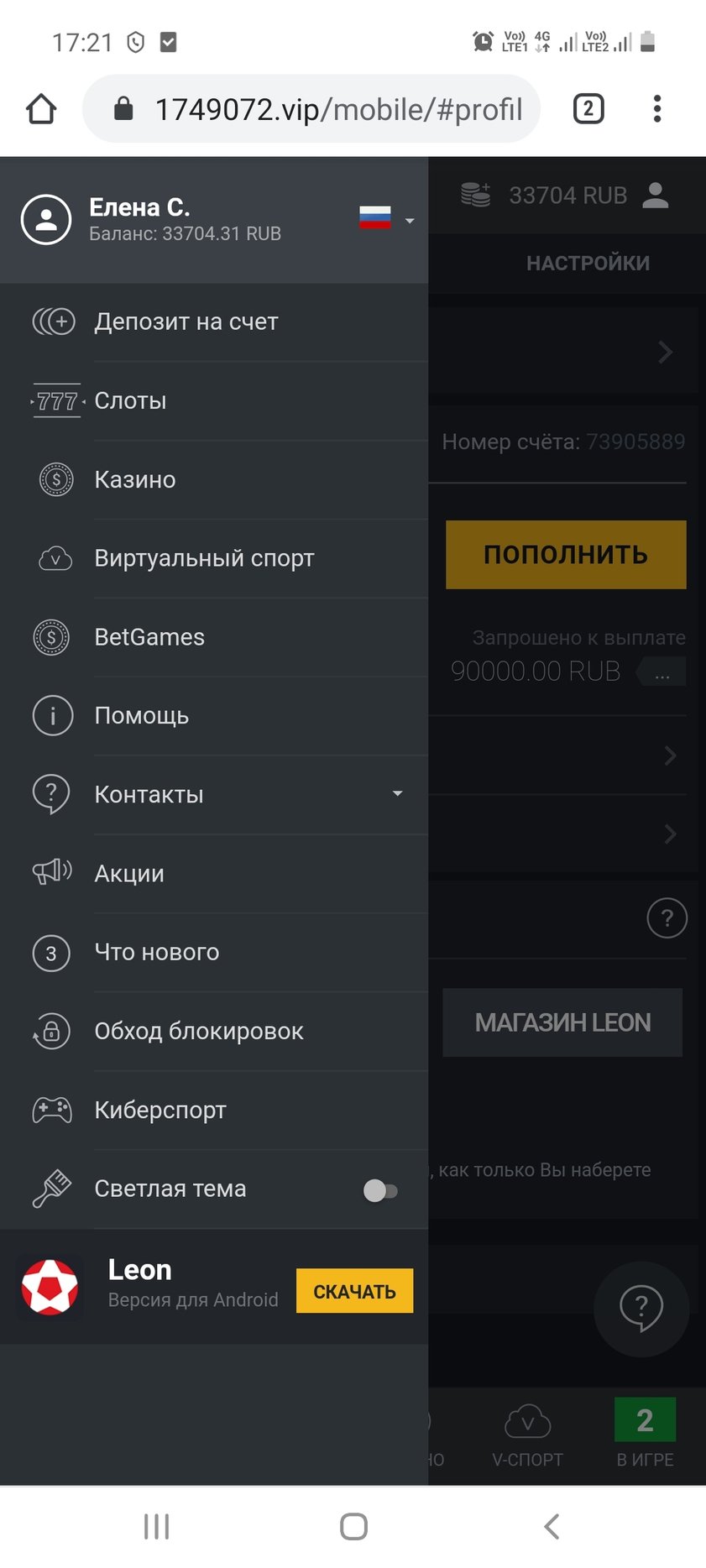Tap the URL address bar
This screenshot has height=1568, width=706.
point(323,109)
